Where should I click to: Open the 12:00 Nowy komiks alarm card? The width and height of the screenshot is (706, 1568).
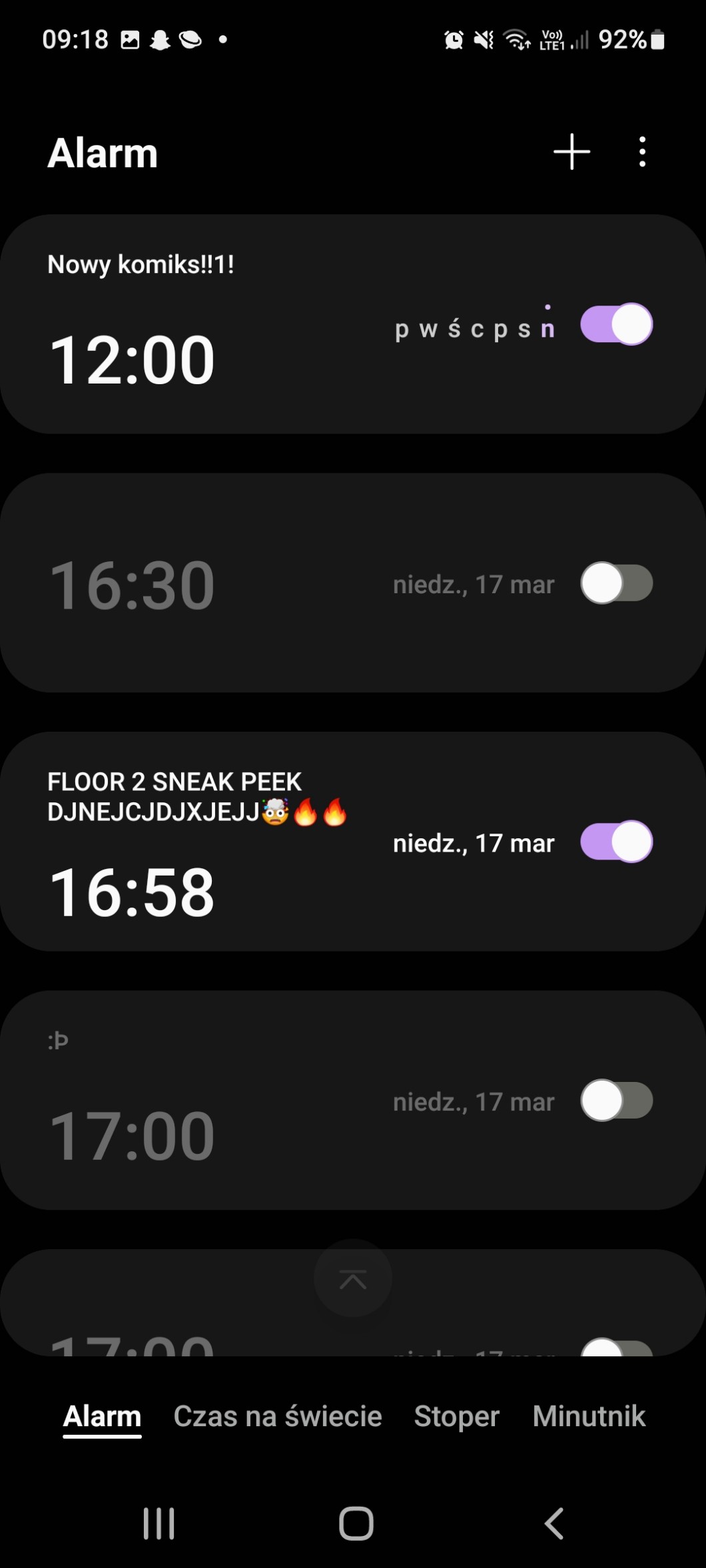tap(200, 360)
